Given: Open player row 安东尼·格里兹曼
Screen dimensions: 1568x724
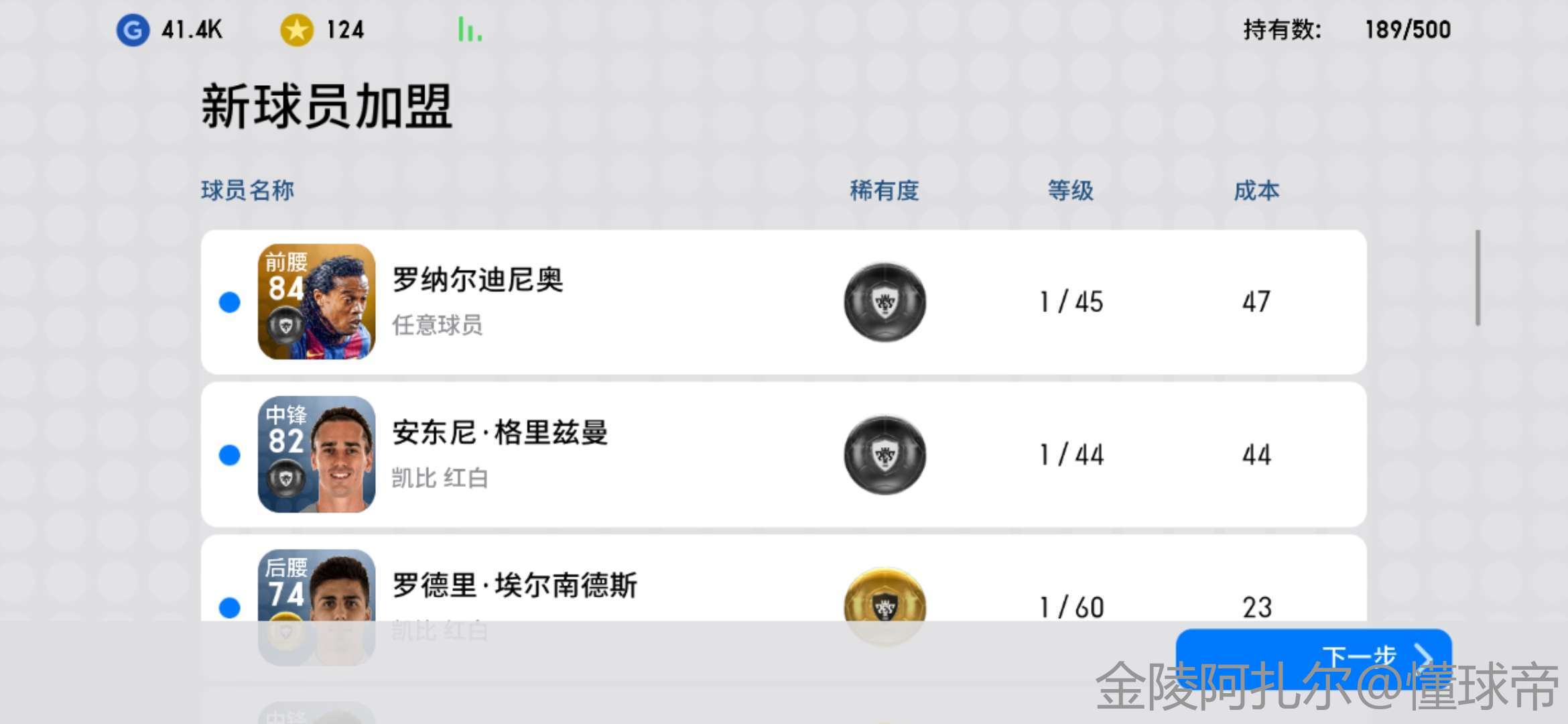Looking at the screenshot, I should (x=783, y=455).
